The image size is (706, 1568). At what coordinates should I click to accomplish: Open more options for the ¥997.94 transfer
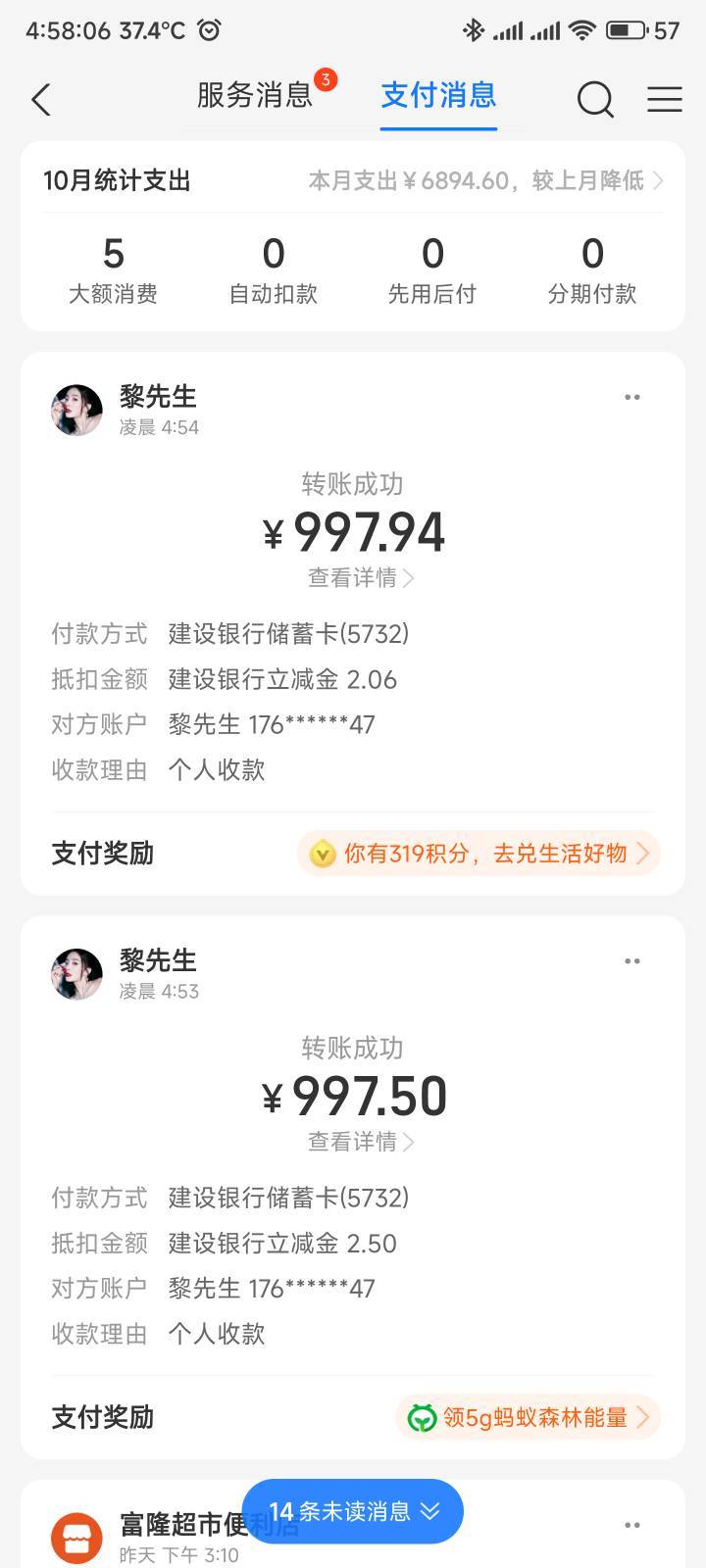[632, 398]
